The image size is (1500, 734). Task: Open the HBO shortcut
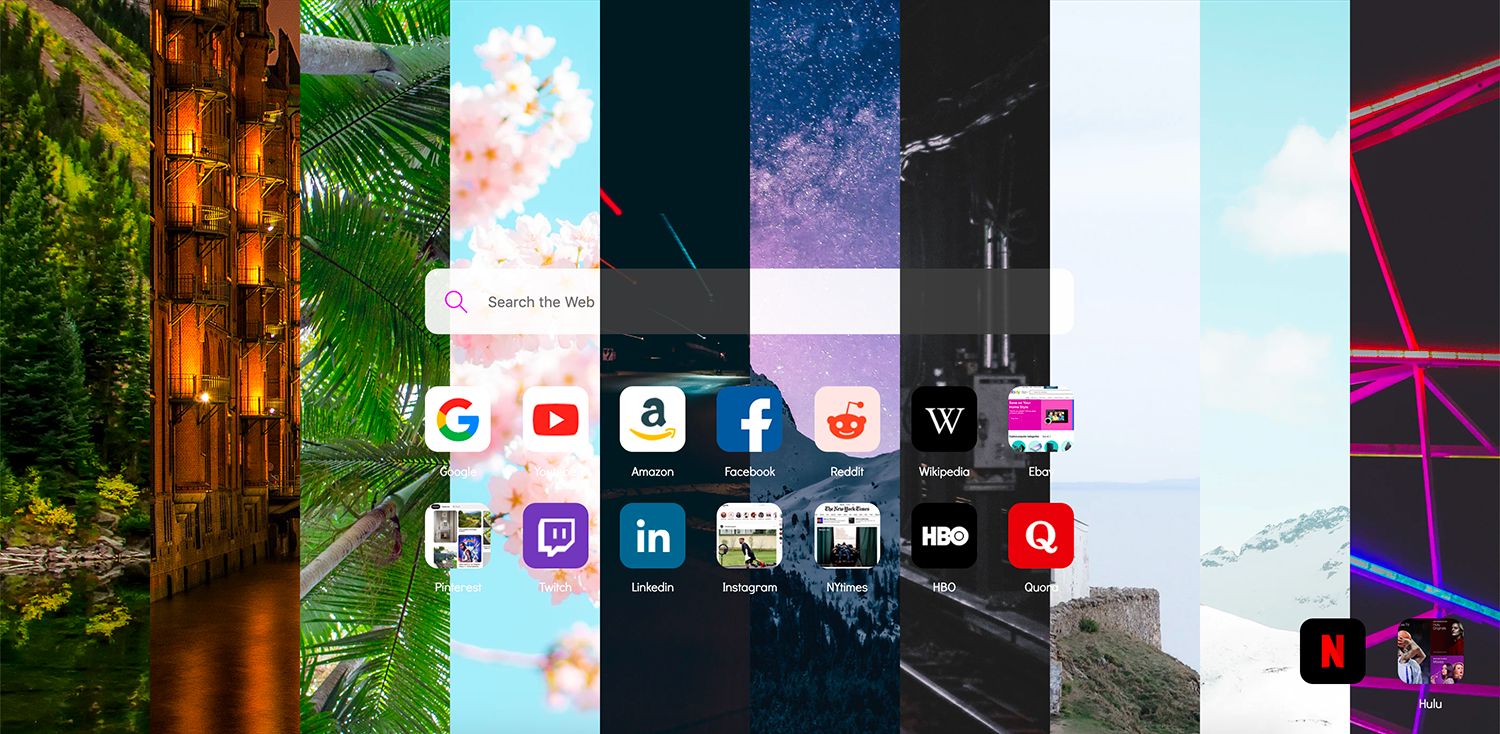tap(944, 536)
